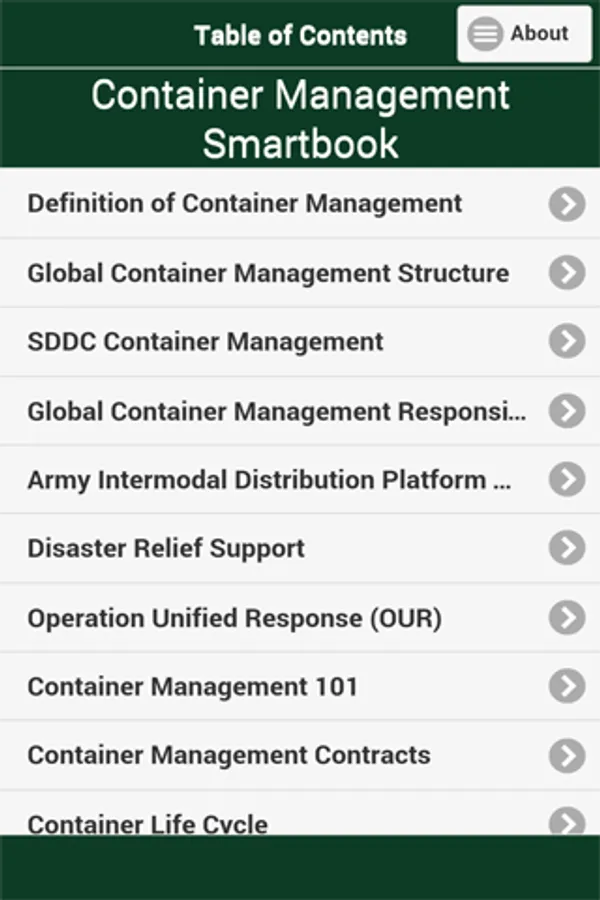Open Definition of Container Management

pyautogui.click(x=300, y=204)
